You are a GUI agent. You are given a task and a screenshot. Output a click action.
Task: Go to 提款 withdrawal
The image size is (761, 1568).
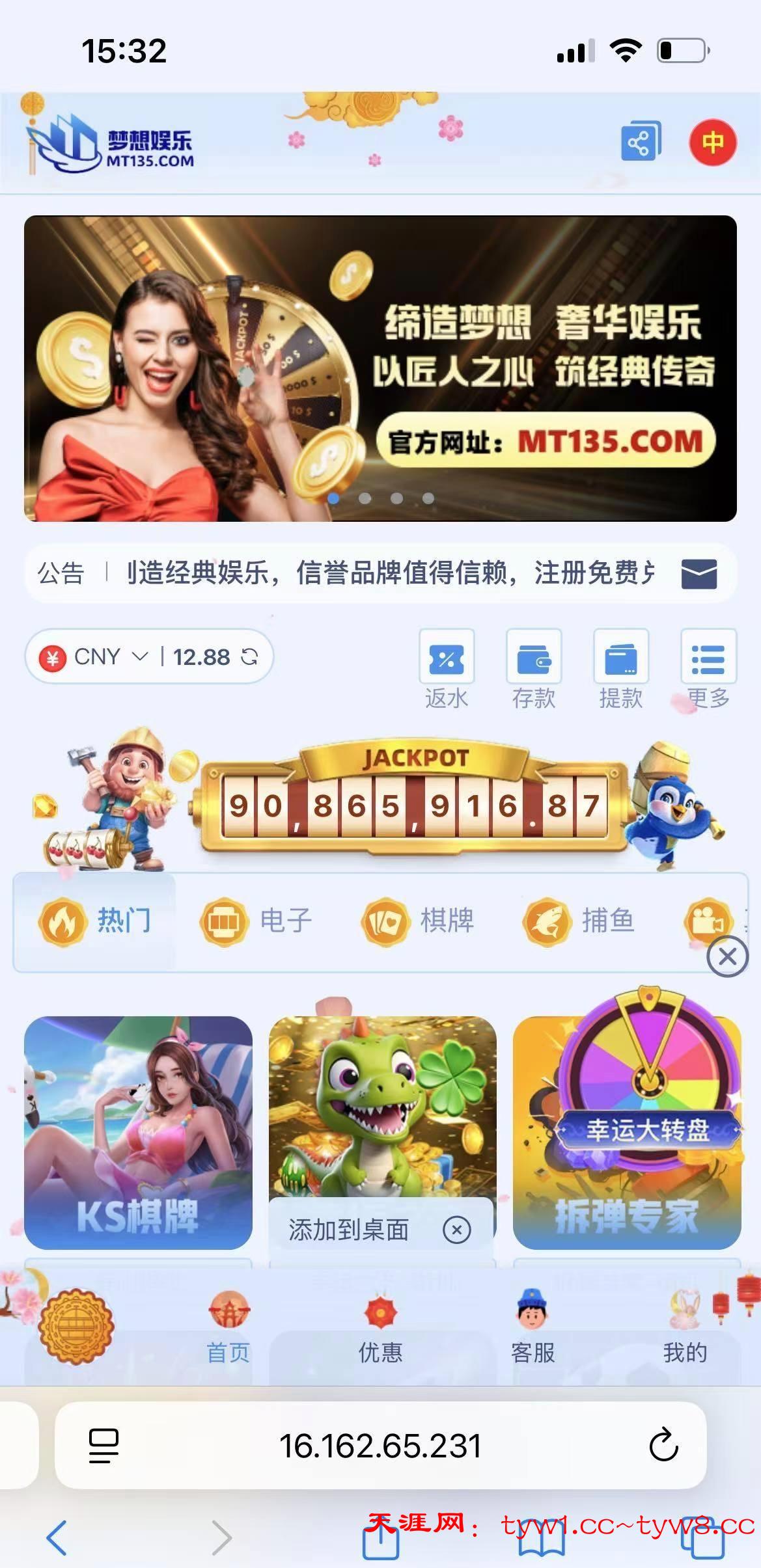coord(621,669)
